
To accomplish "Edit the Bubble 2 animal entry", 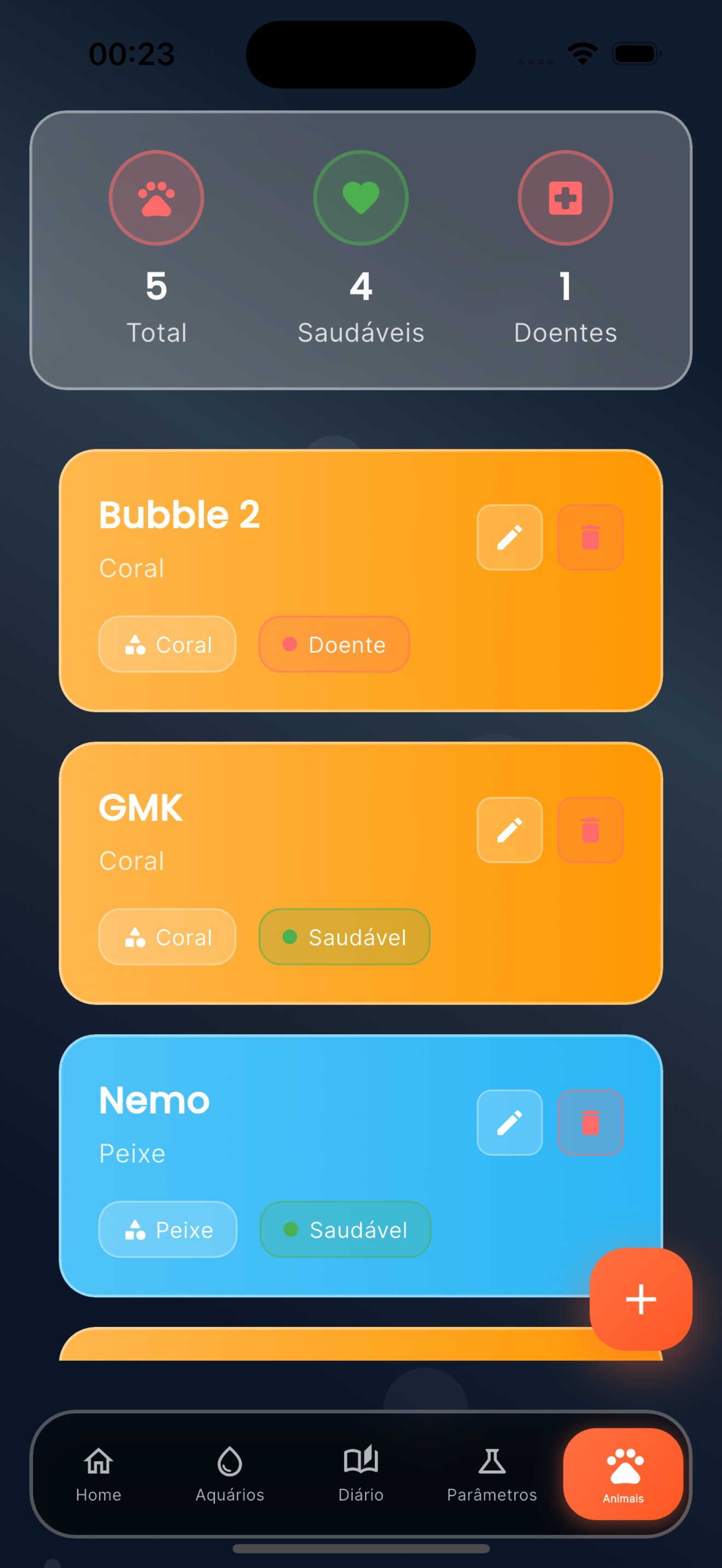I will pyautogui.click(x=510, y=537).
